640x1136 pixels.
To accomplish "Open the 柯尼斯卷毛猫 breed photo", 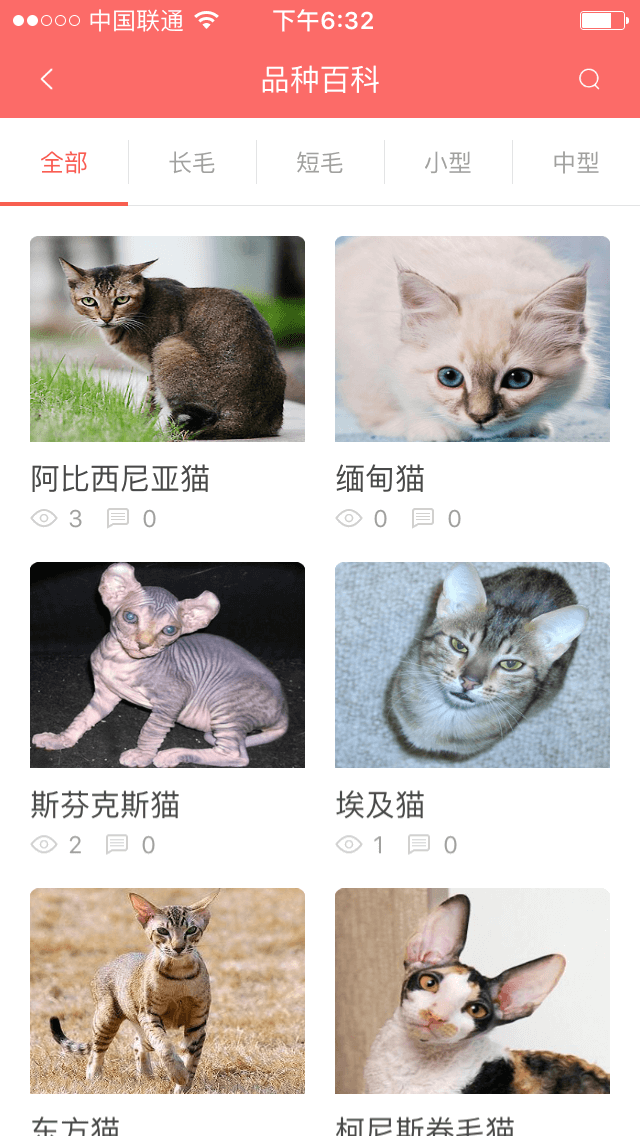I will pyautogui.click(x=472, y=990).
